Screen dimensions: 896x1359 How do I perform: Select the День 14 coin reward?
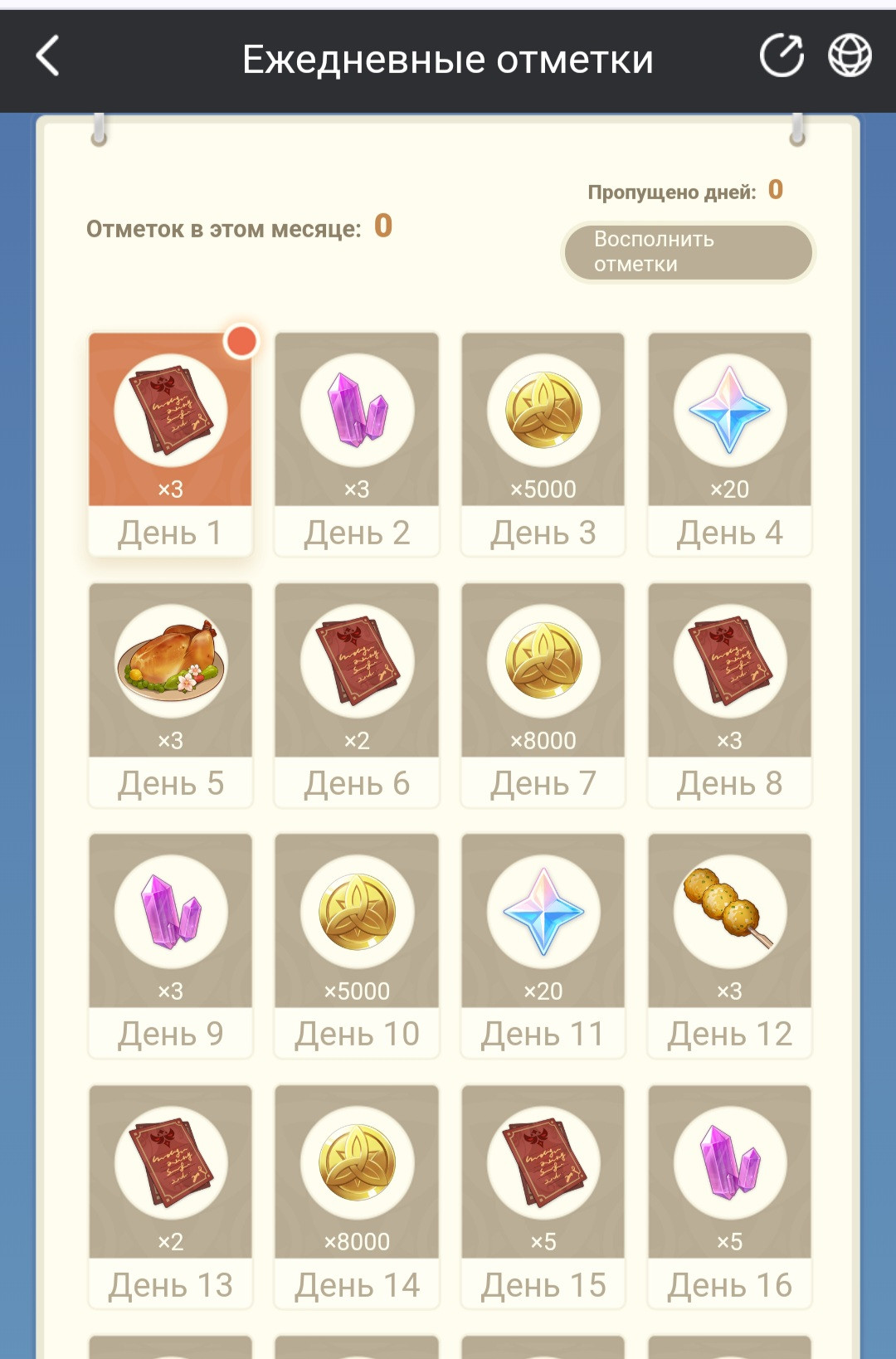[x=357, y=1196]
